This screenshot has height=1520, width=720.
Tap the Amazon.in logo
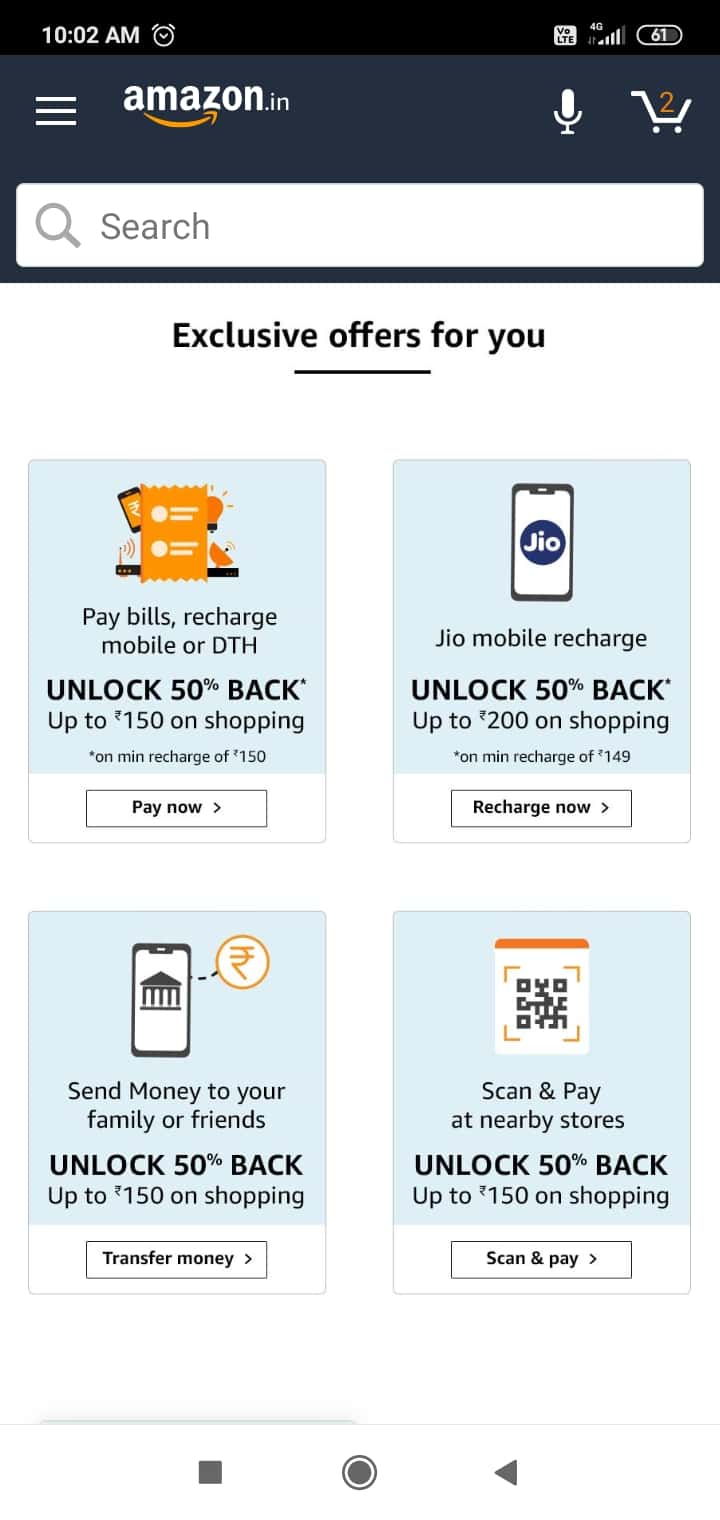(206, 104)
